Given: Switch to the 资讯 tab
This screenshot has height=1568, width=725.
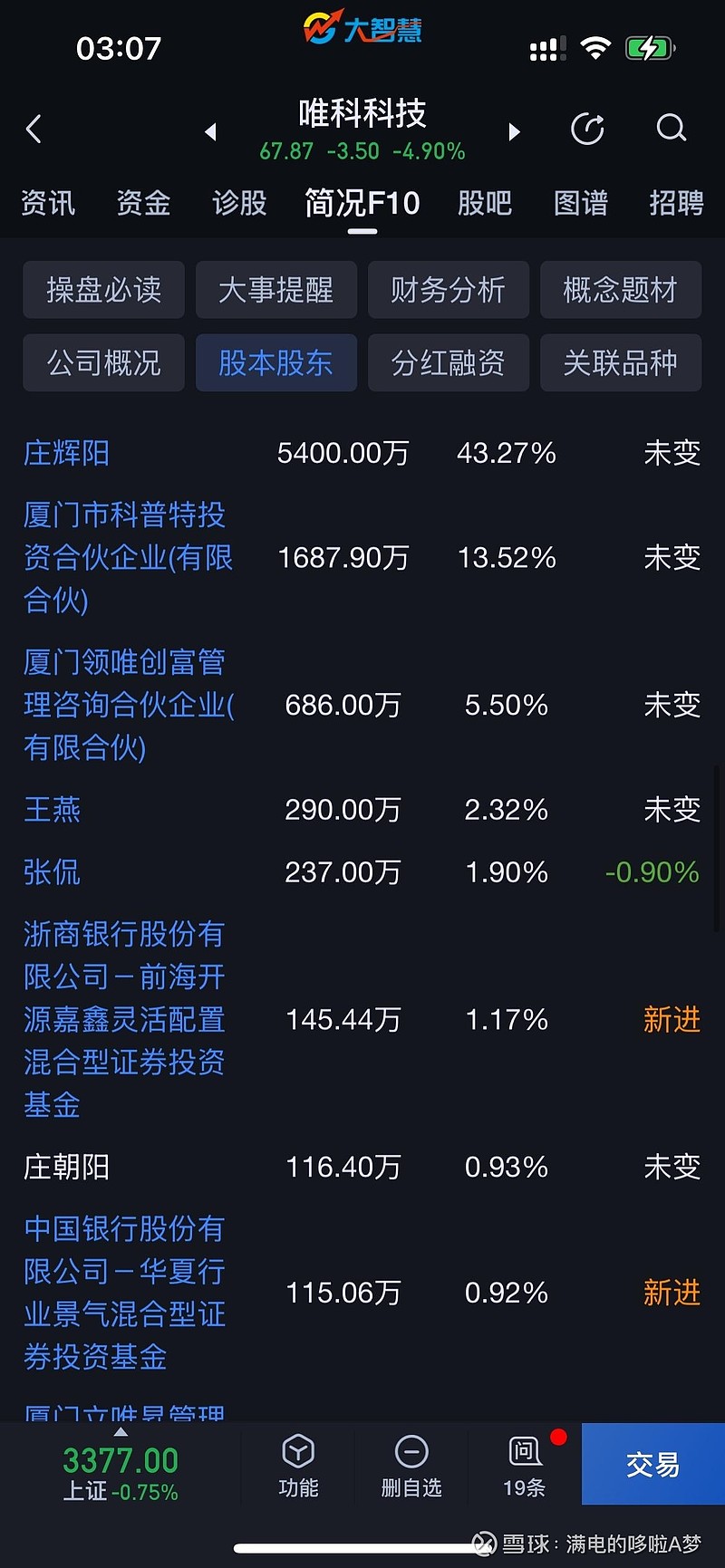Looking at the screenshot, I should 47,203.
